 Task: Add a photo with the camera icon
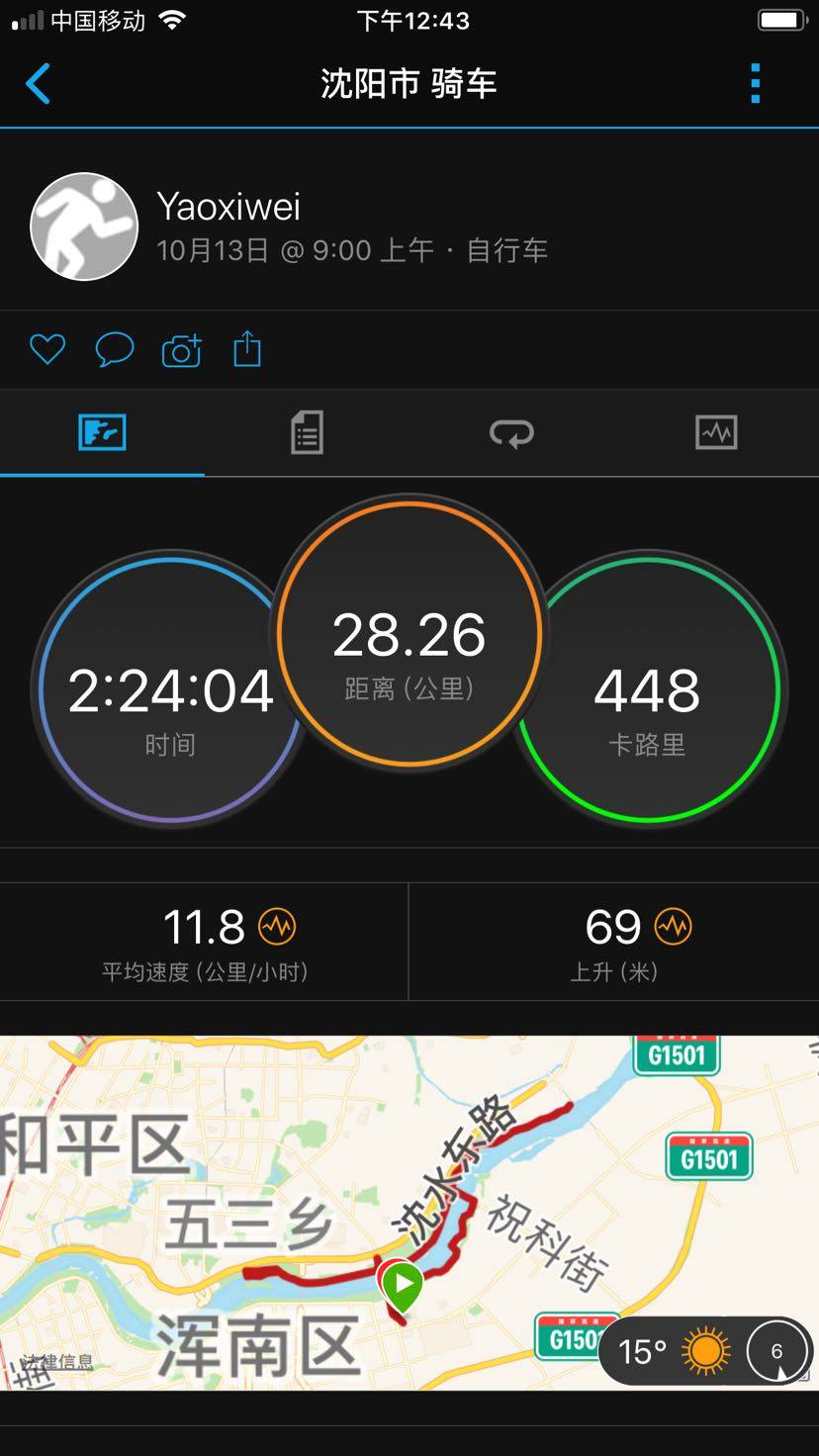pyautogui.click(x=181, y=350)
